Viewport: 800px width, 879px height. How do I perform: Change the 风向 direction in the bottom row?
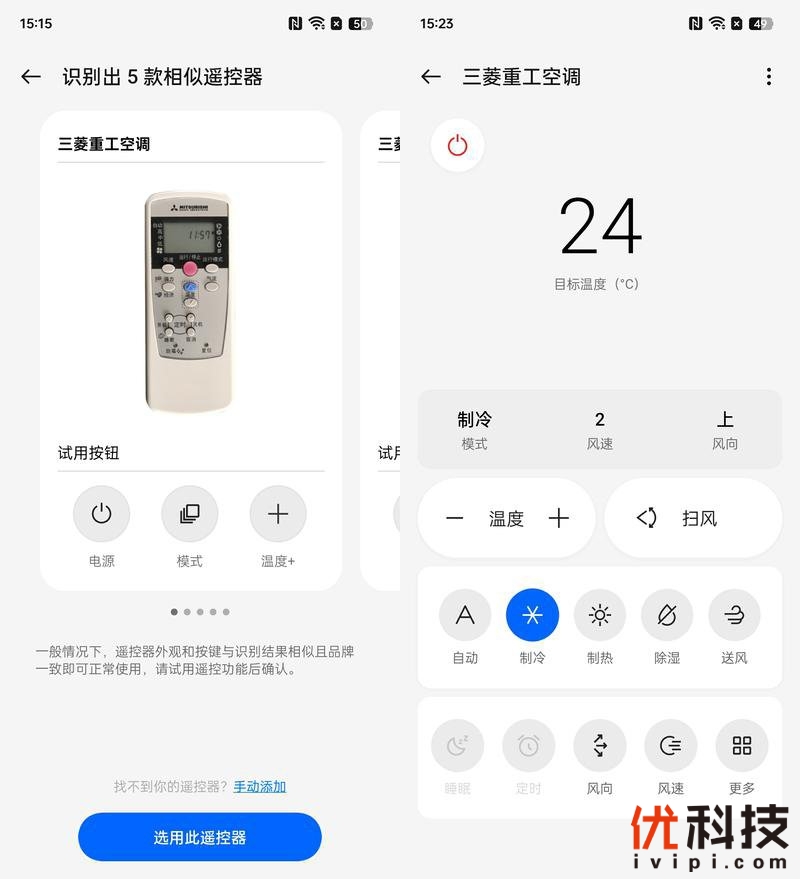tap(599, 746)
